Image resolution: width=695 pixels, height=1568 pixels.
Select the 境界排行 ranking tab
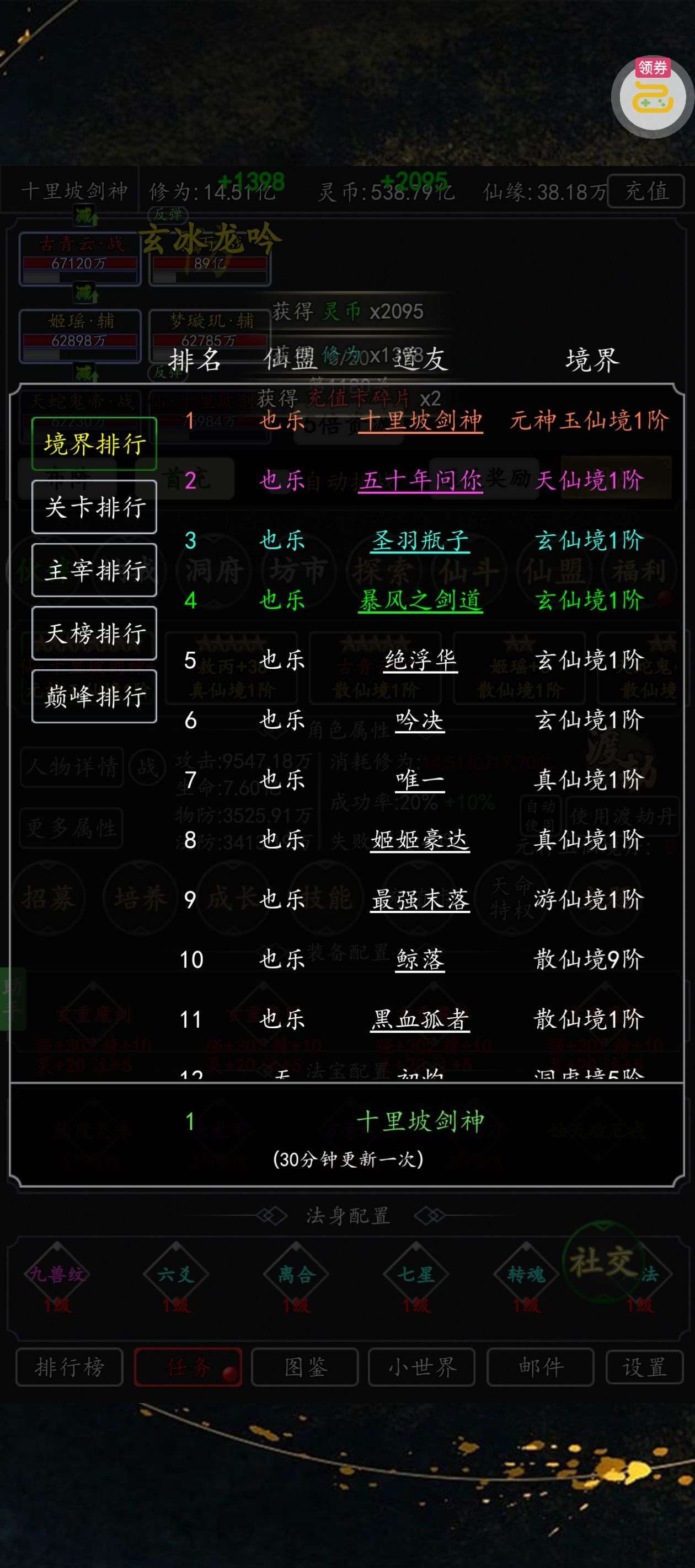(94, 444)
